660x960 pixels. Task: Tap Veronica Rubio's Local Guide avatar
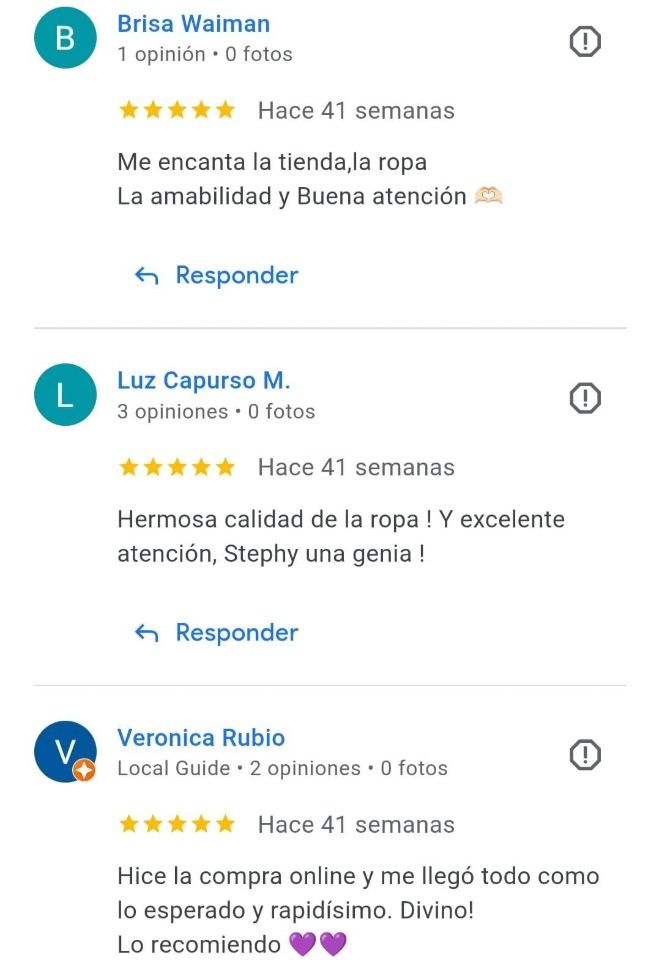[x=65, y=752]
